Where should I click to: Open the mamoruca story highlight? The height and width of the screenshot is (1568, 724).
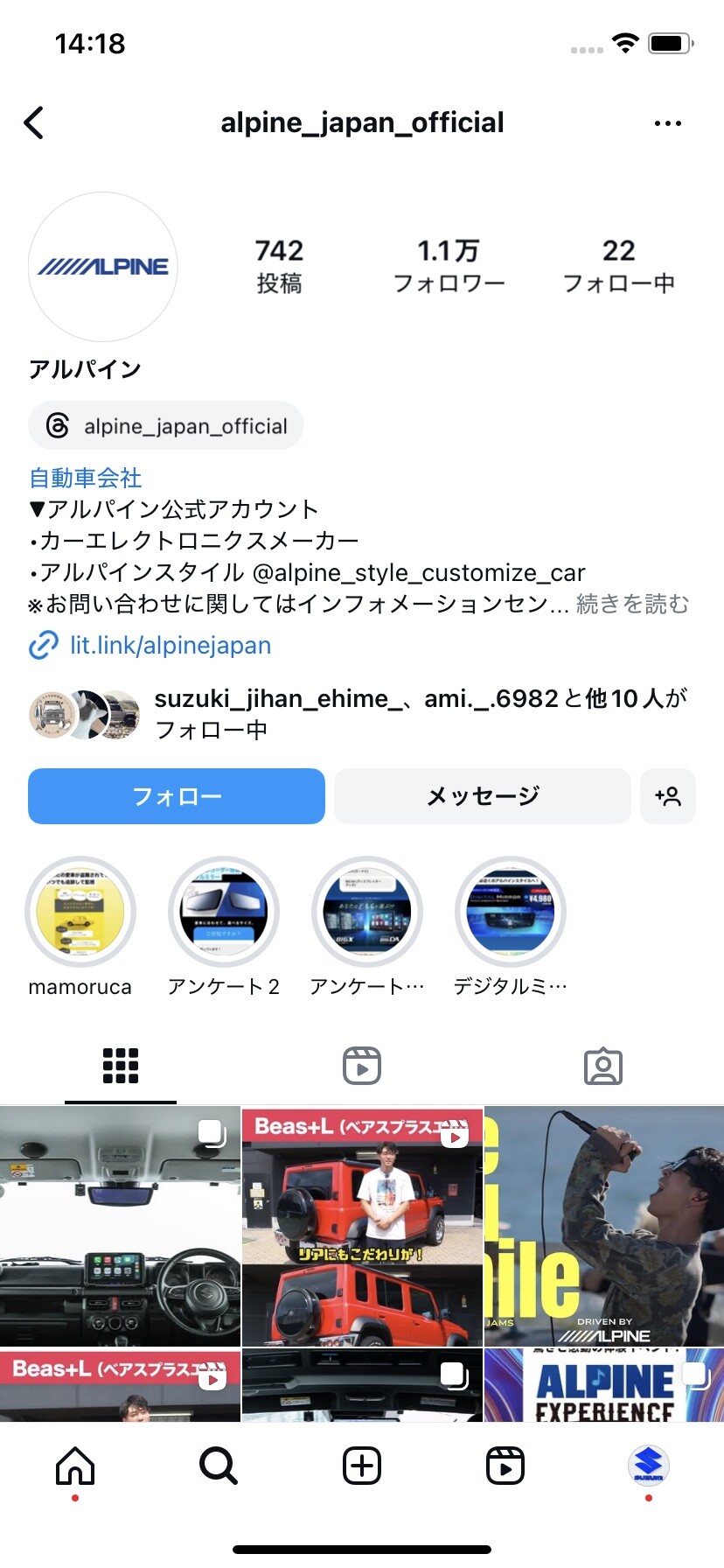(x=80, y=912)
